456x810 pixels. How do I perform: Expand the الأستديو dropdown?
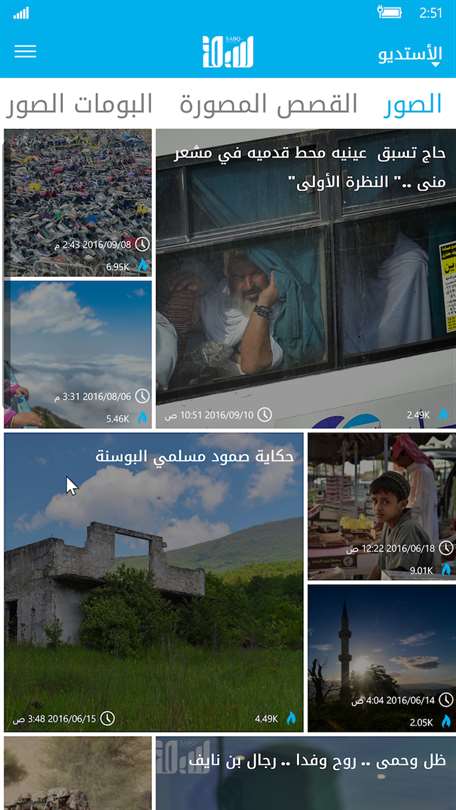[410, 55]
